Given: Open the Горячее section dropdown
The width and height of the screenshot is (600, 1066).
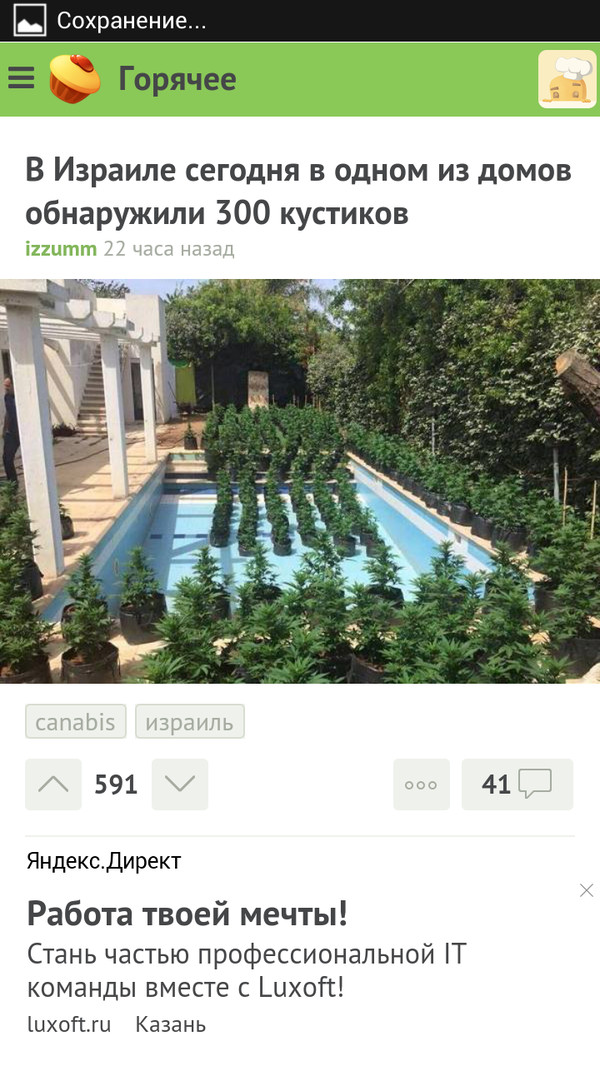Looking at the screenshot, I should tap(177, 79).
